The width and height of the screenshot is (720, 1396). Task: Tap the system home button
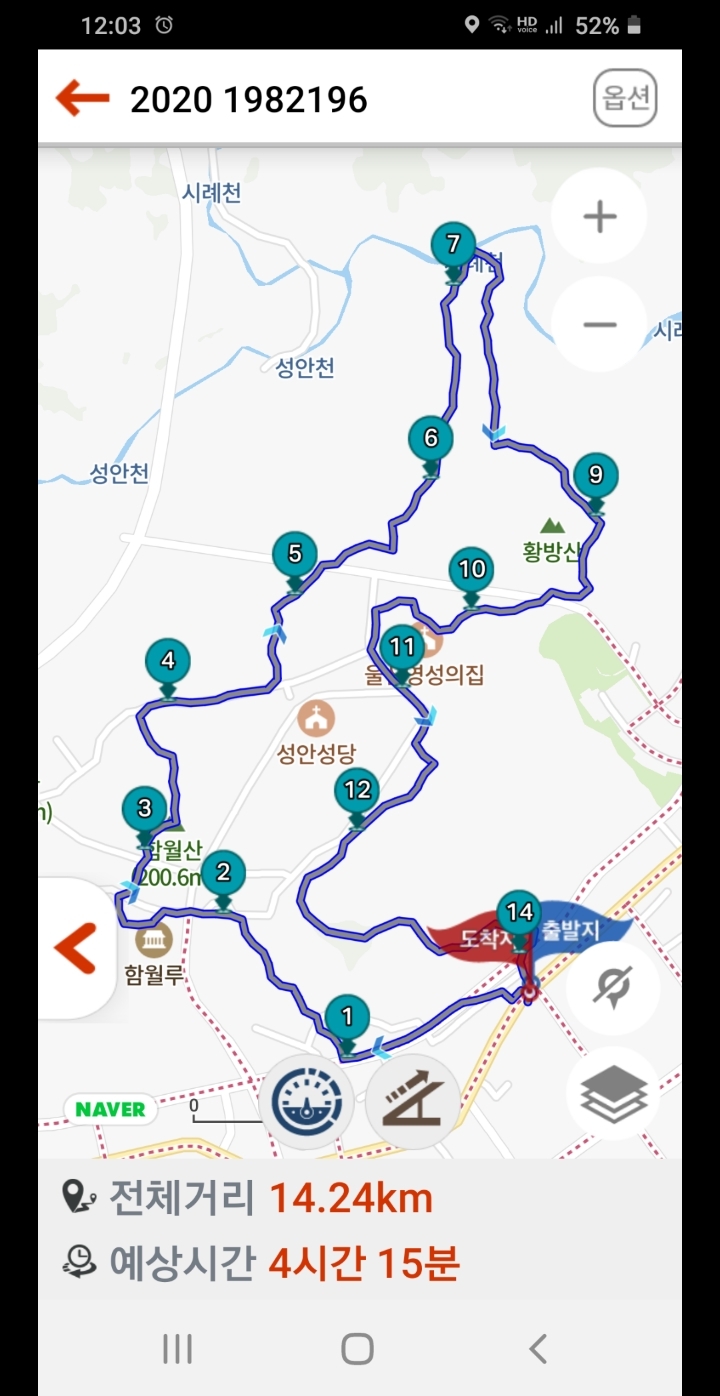tap(357, 1349)
